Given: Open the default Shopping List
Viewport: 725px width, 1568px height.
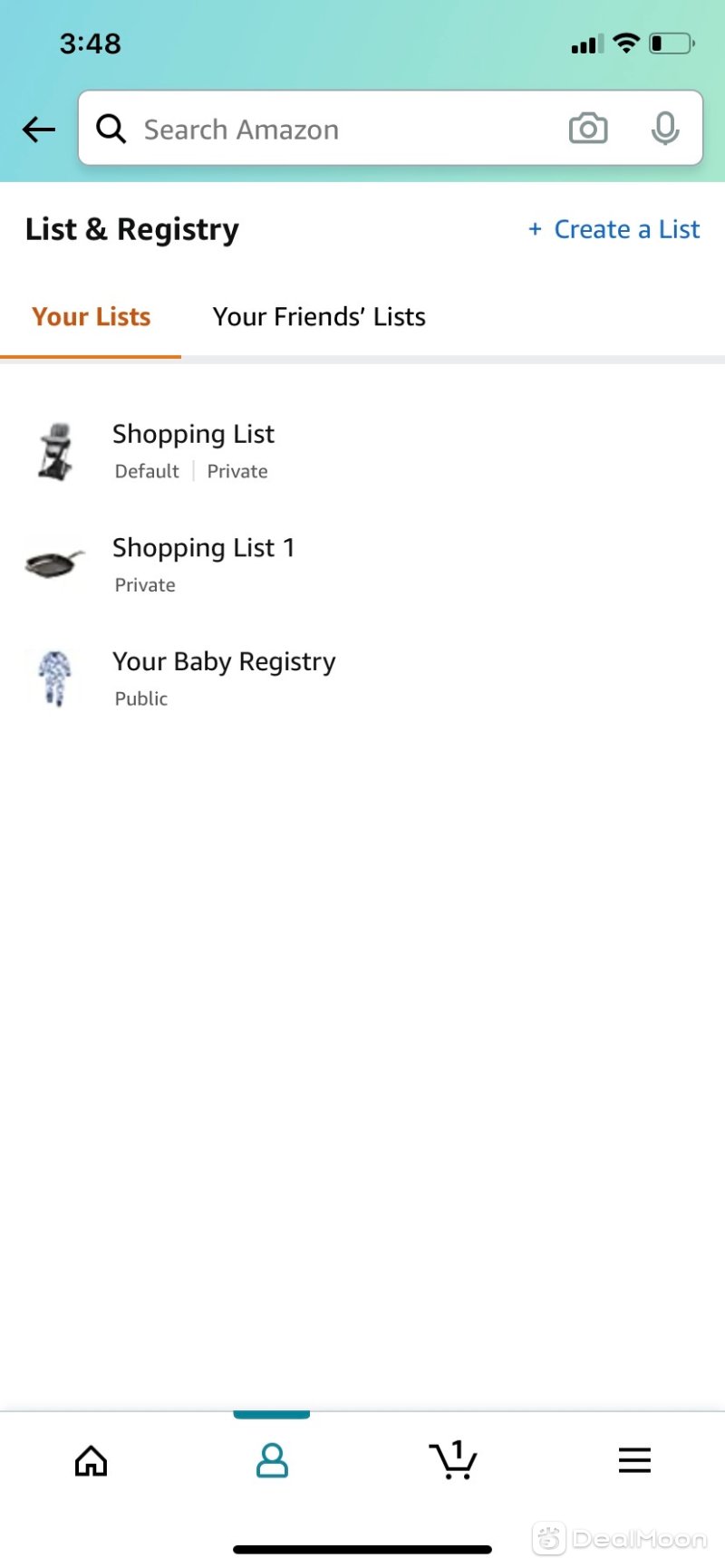Looking at the screenshot, I should click(x=193, y=450).
